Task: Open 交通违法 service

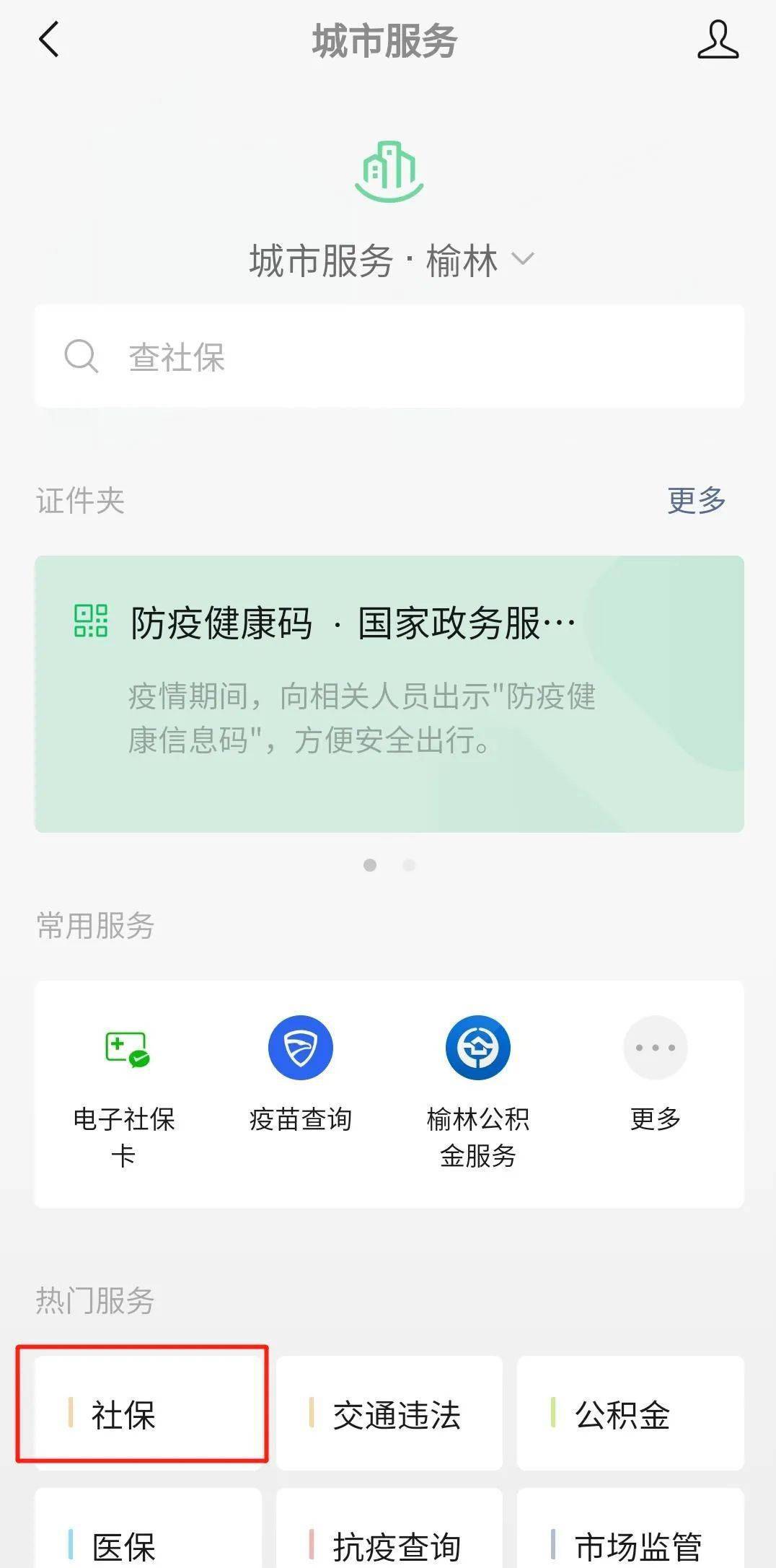Action: pos(389,1414)
